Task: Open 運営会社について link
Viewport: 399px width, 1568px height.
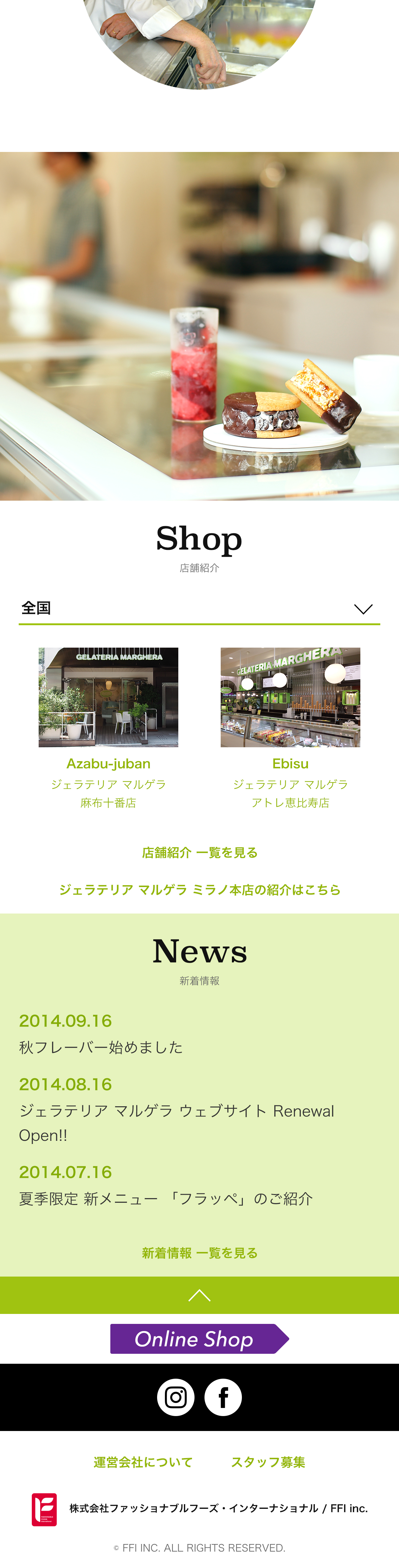Action: [143, 1462]
